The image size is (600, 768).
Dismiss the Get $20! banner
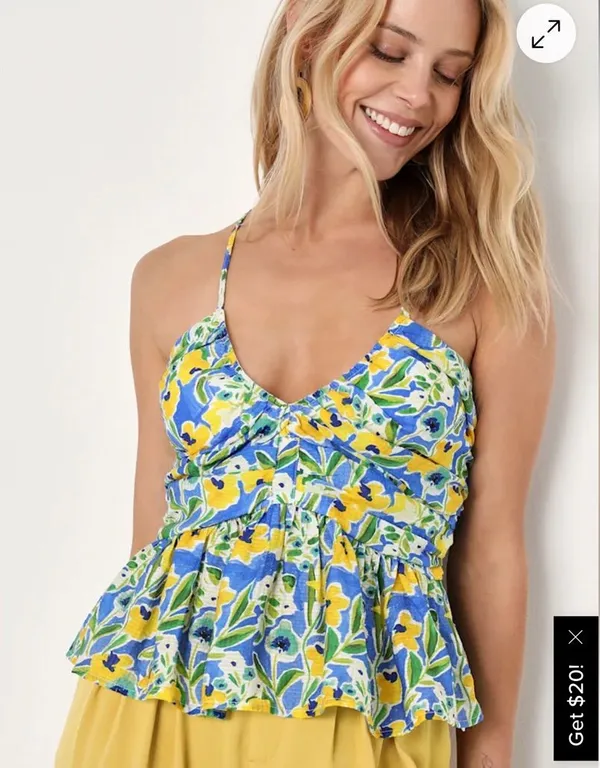(576, 637)
